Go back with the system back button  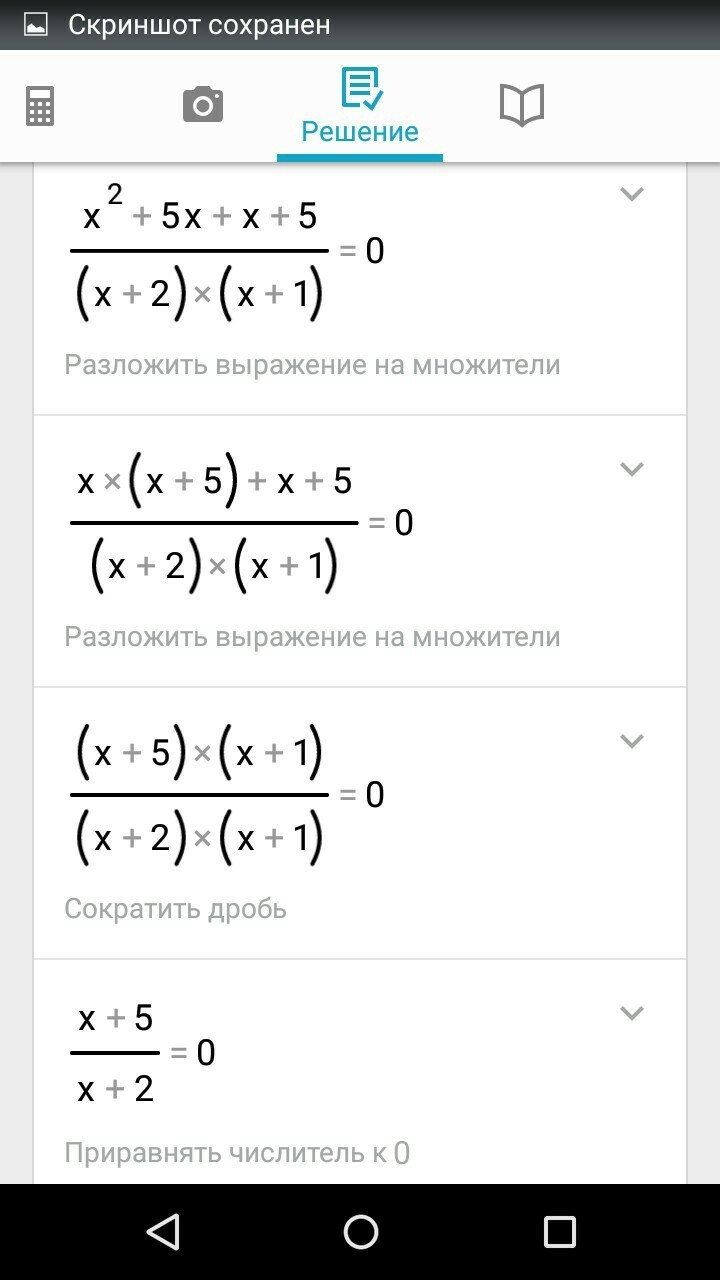162,1232
